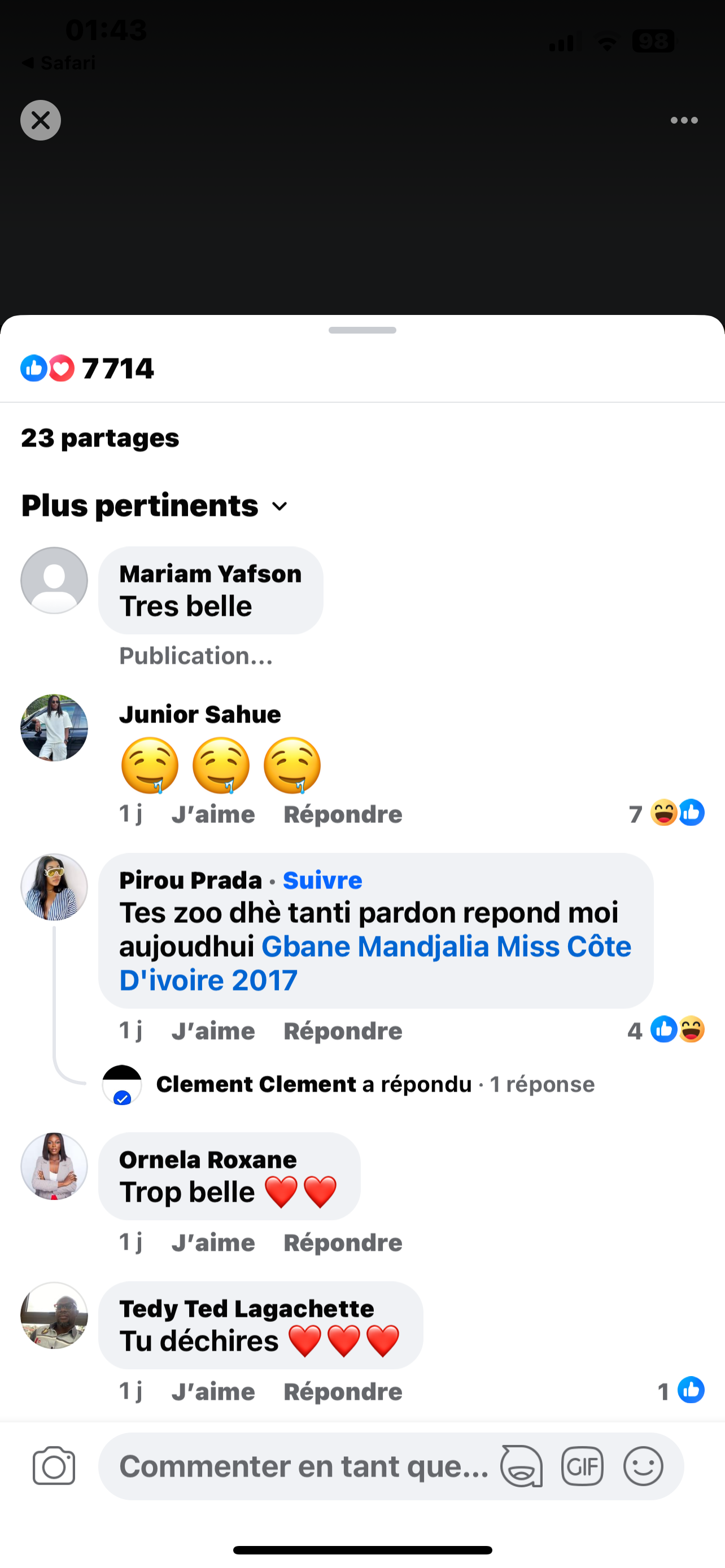
Task: Open Gbane Mandjalia Miss Côte D'ivoire 2017 link
Action: [446, 947]
